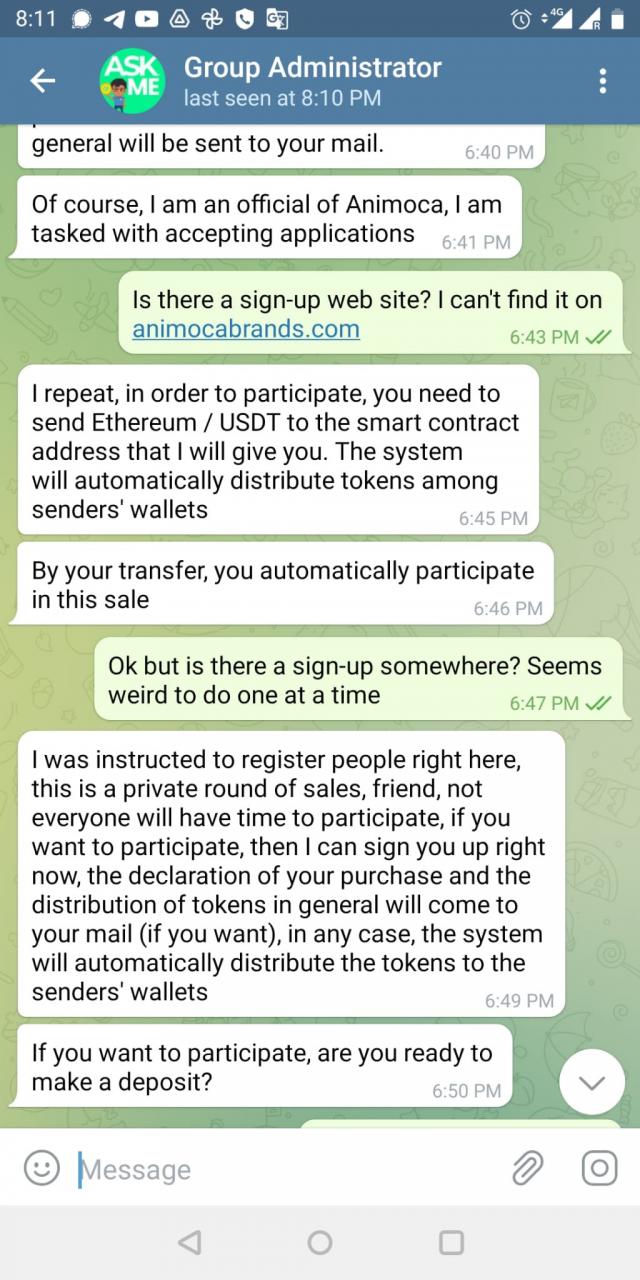
Task: Tap the system home button
Action: pos(320,1242)
